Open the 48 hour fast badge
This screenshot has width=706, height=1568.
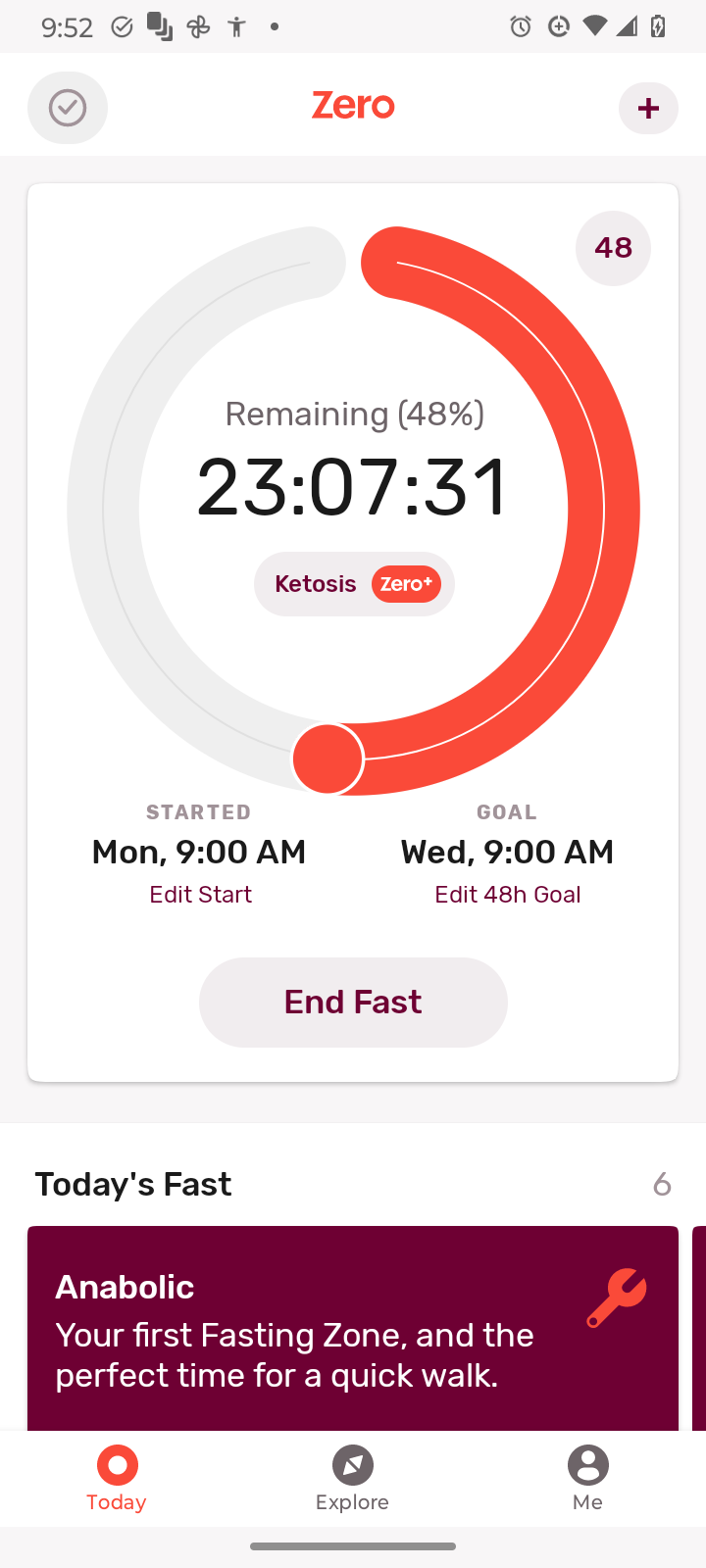click(x=613, y=248)
